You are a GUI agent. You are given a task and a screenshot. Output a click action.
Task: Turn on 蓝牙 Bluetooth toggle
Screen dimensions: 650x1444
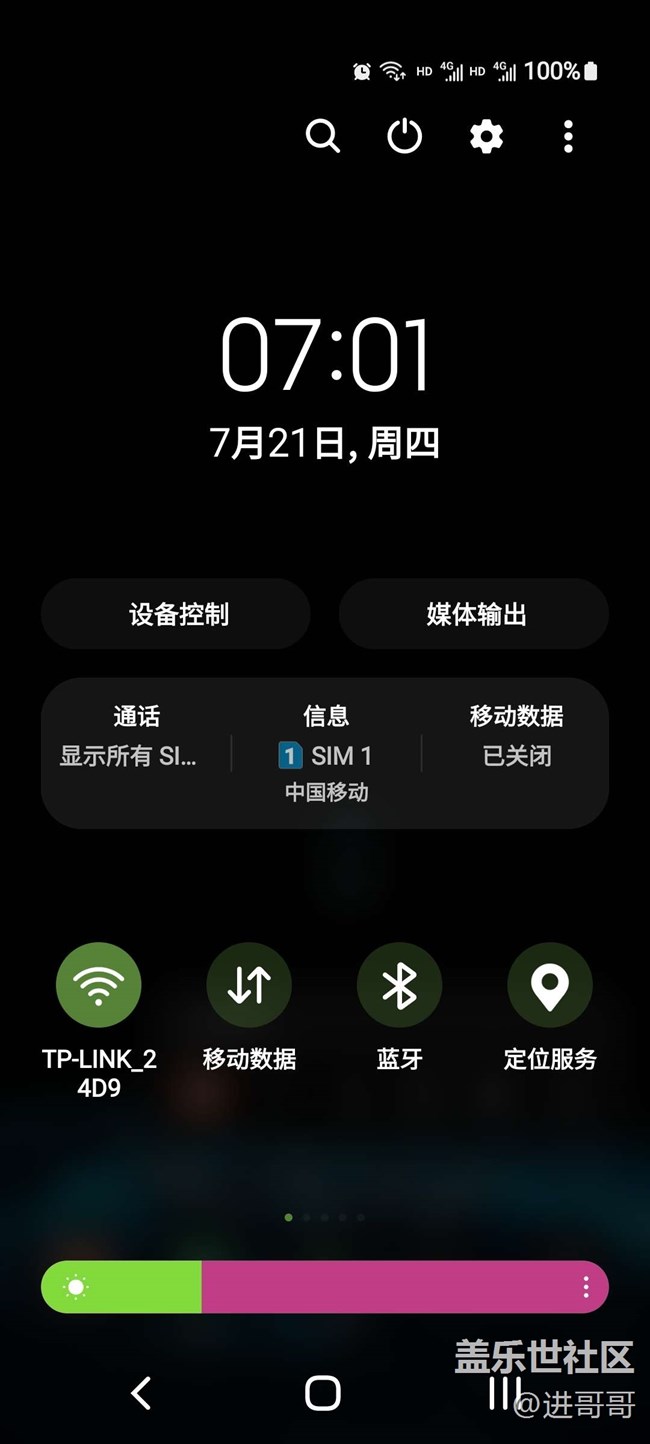point(400,986)
